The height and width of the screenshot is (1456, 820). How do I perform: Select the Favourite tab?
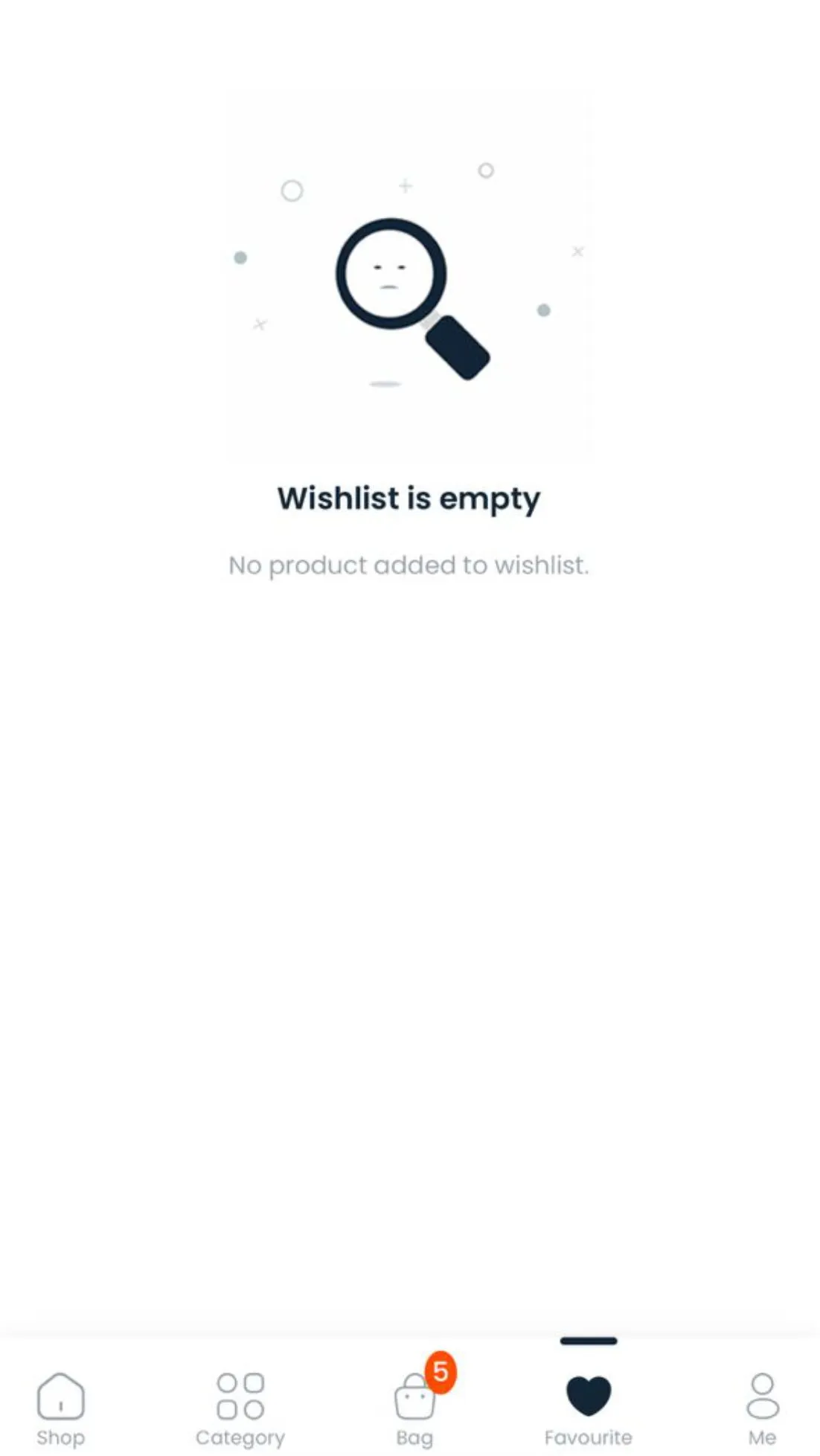[x=588, y=1407]
